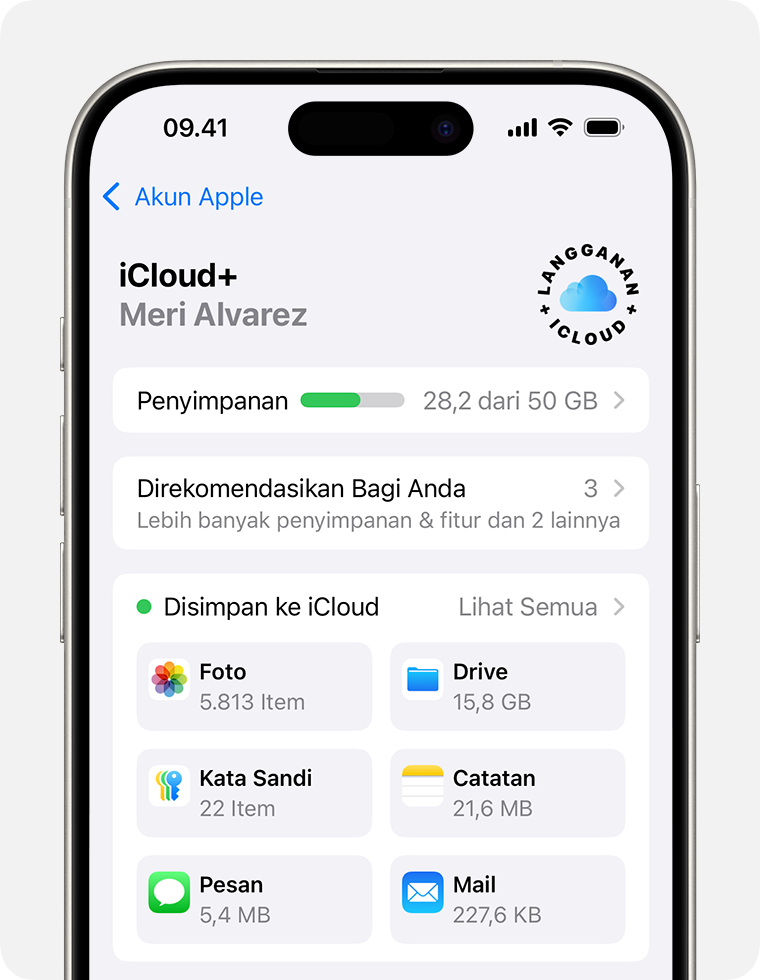Image resolution: width=760 pixels, height=980 pixels.
Task: Tap Lihat Semua for saved apps
Action: pos(540,607)
